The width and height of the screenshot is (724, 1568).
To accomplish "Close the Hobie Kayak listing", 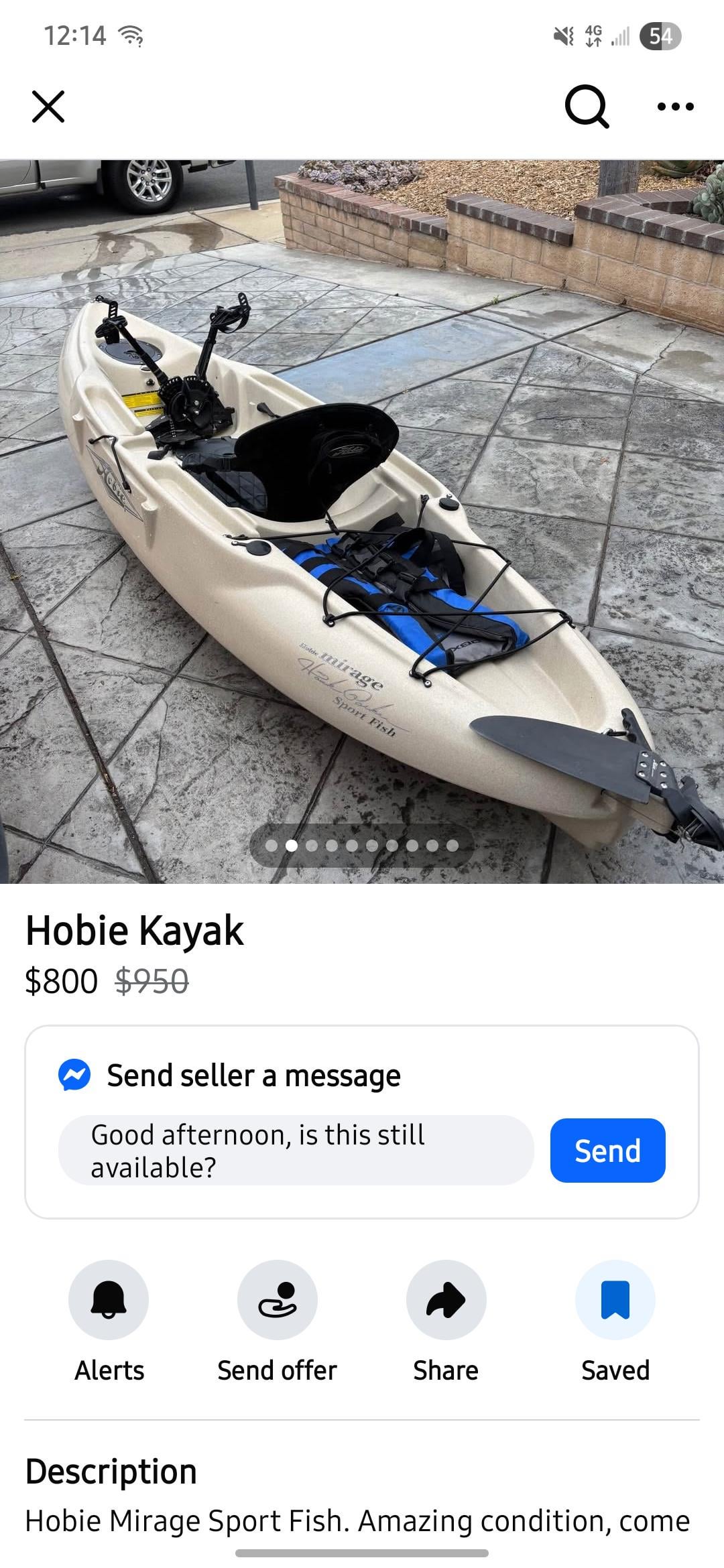I will (48, 107).
